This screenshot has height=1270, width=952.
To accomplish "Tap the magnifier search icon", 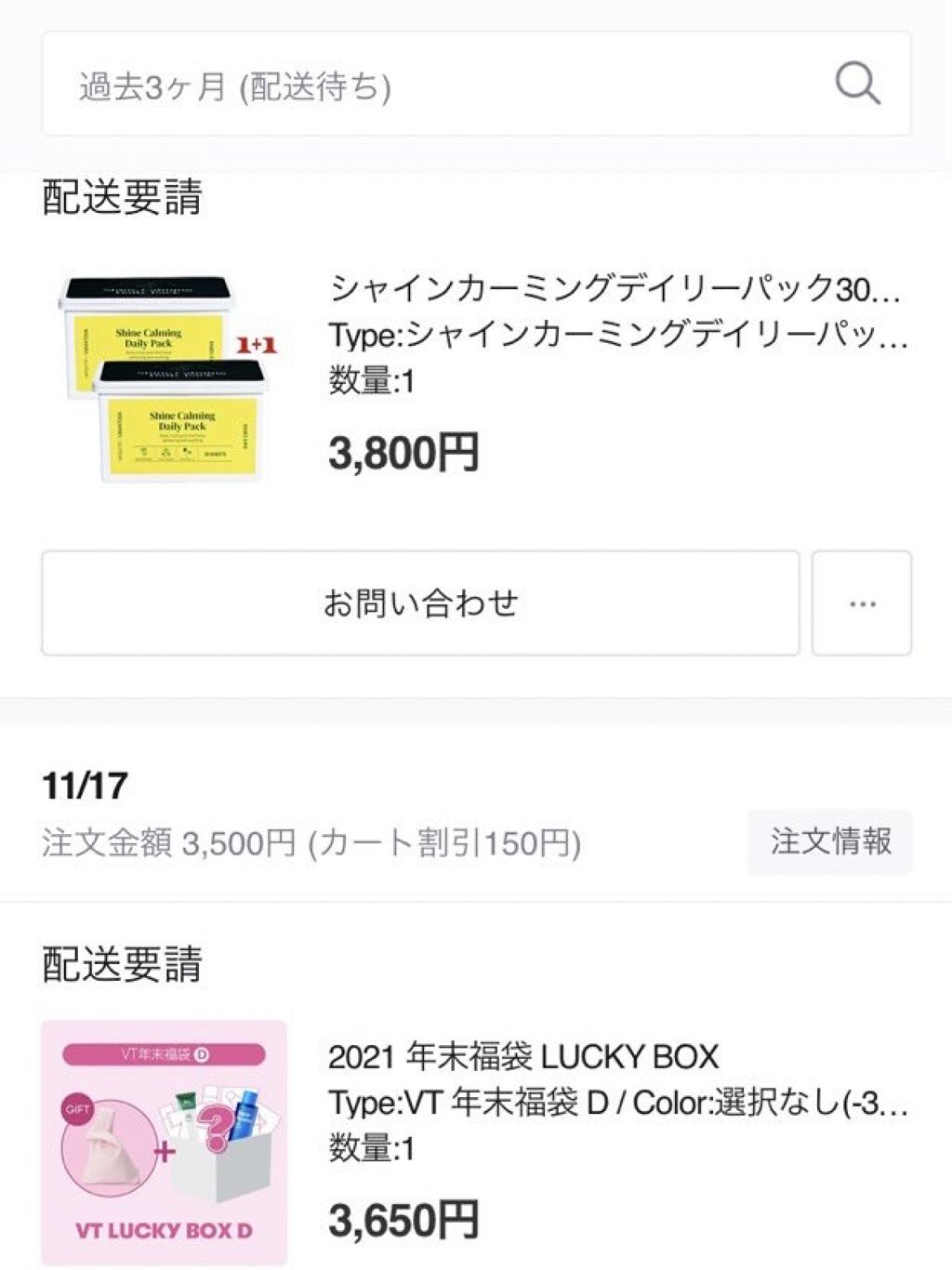I will tap(856, 85).
